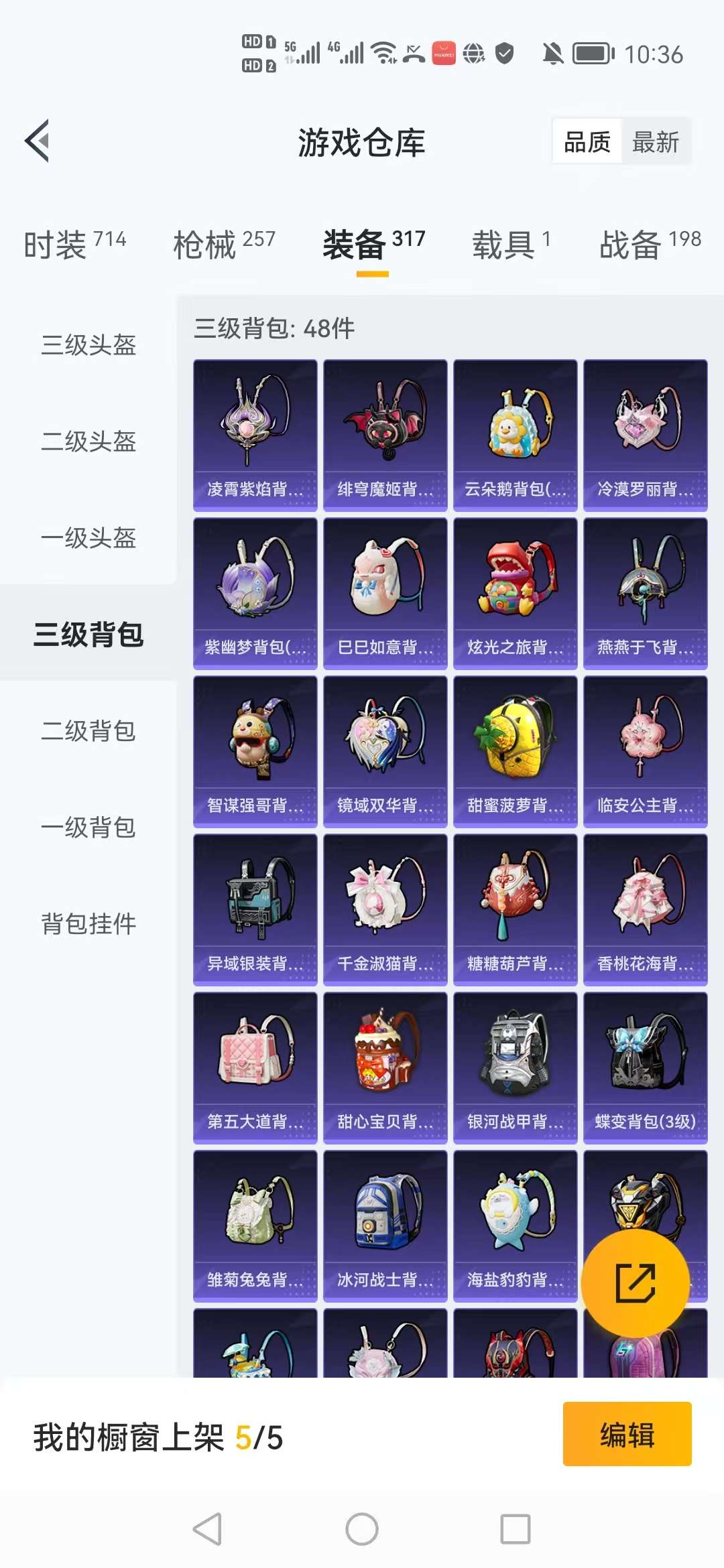Open the 载具 tab

[x=511, y=244]
